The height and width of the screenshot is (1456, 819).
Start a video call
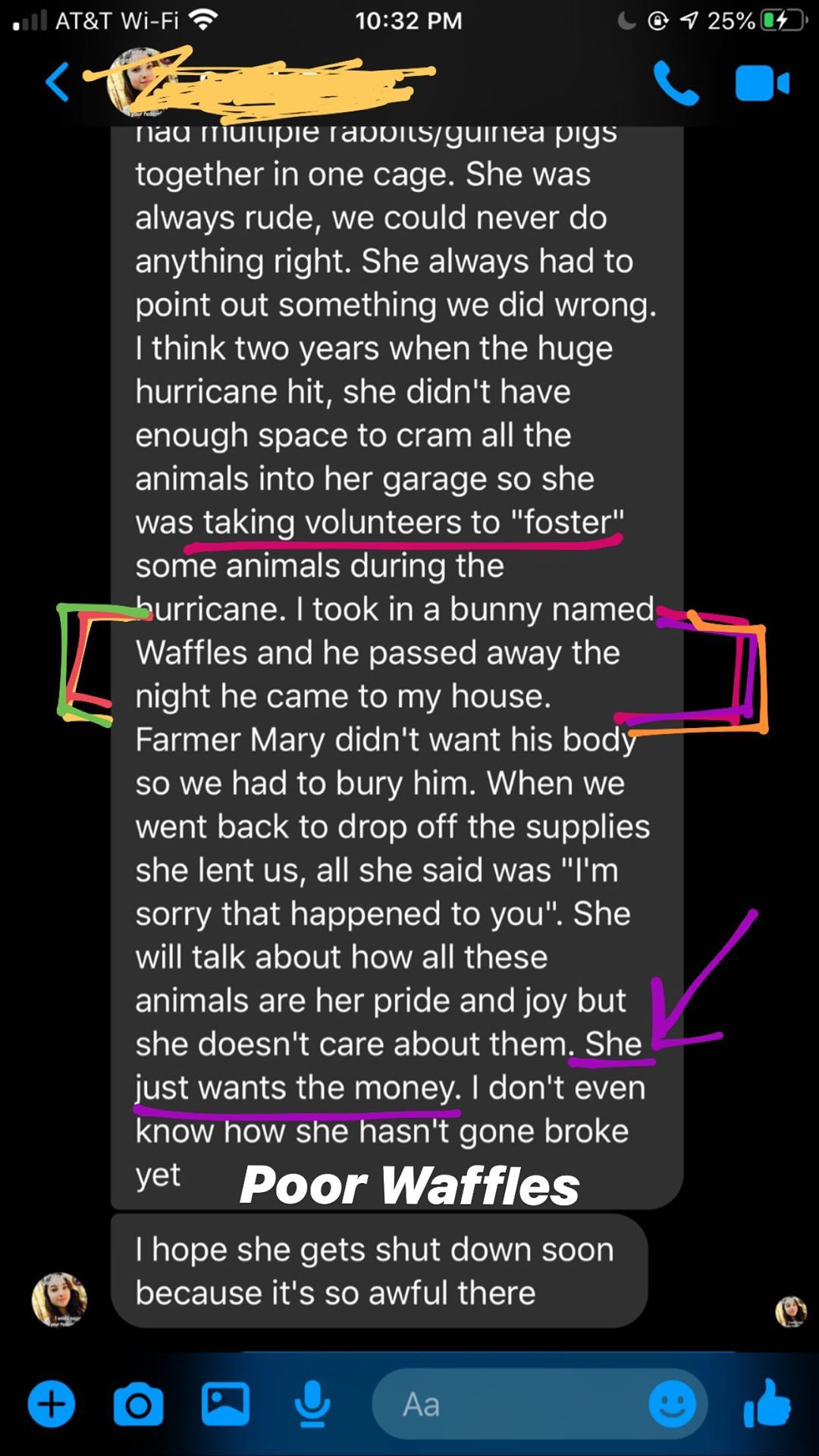click(761, 83)
